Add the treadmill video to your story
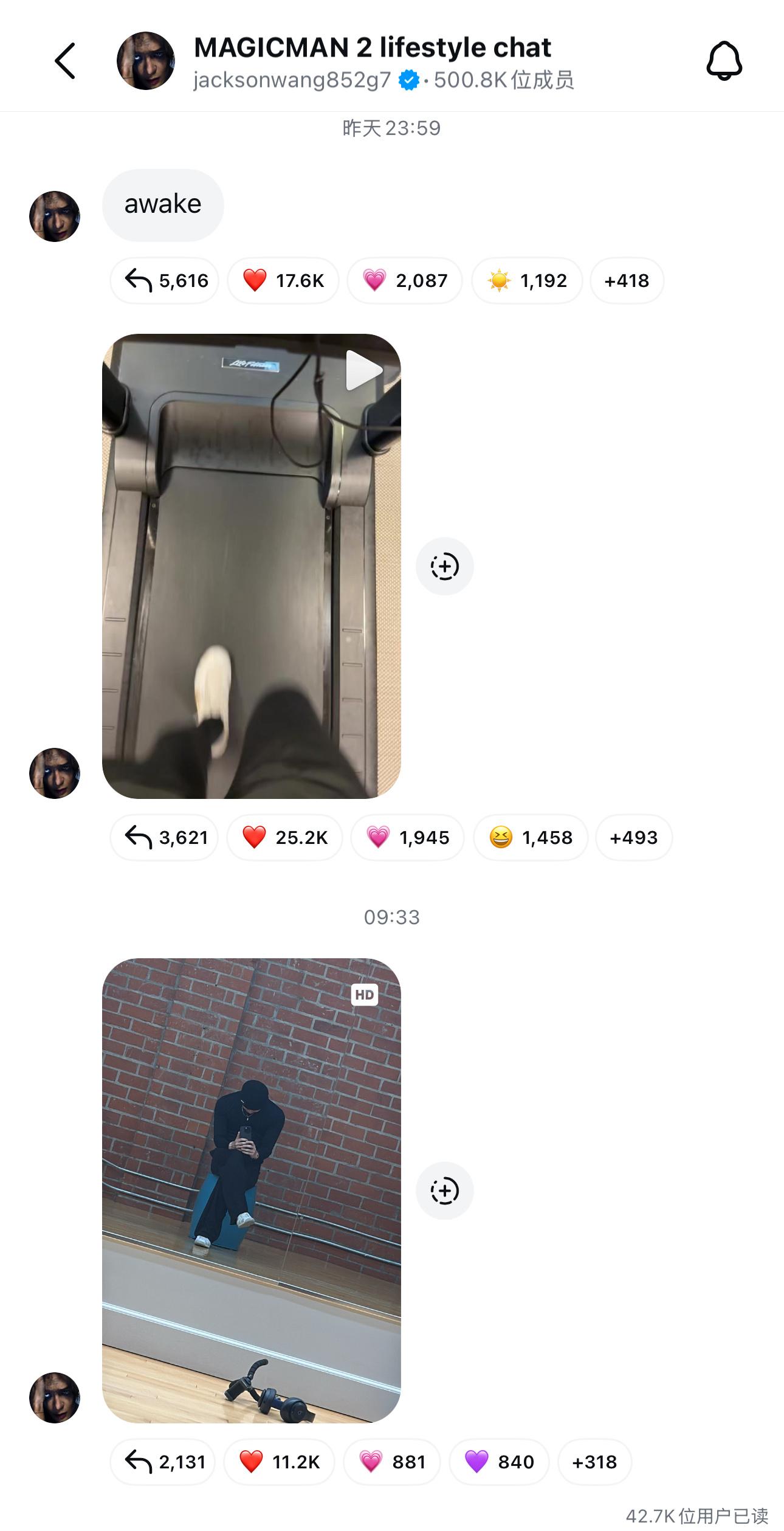The image size is (784, 1531). (x=445, y=566)
